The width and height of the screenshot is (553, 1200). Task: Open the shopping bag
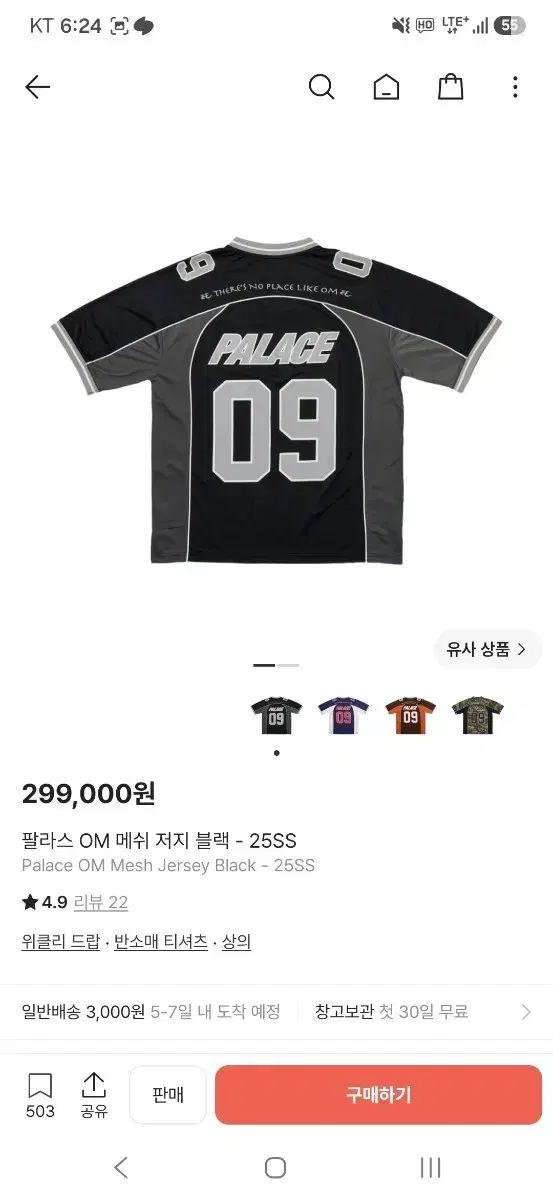(451, 88)
